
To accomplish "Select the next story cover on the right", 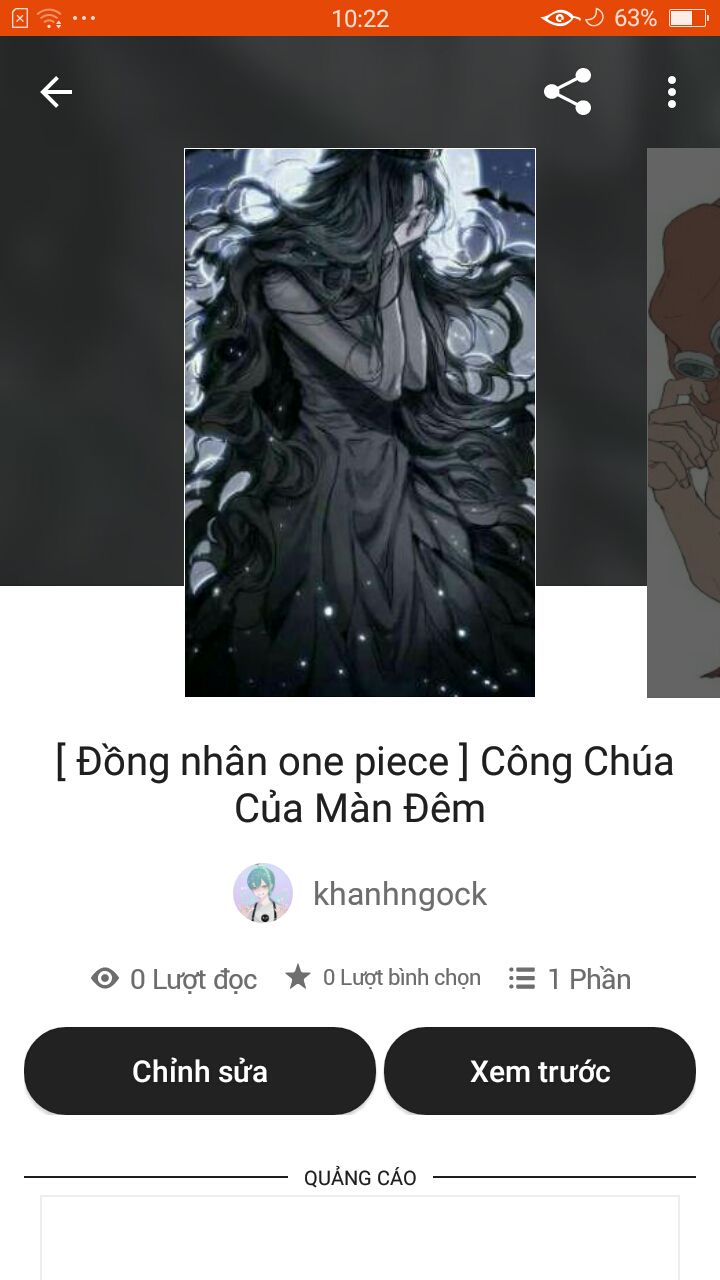I will pos(684,422).
